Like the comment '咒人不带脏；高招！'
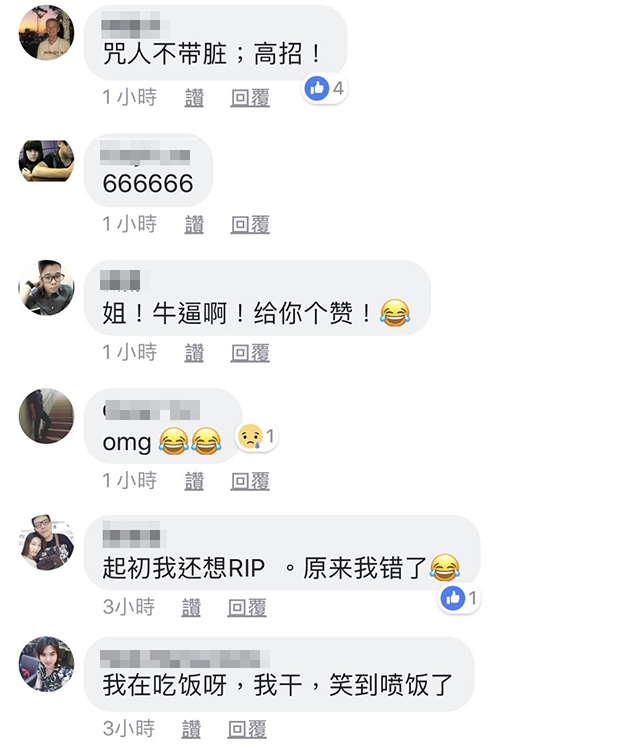This screenshot has width=640, height=750. pyautogui.click(x=194, y=98)
